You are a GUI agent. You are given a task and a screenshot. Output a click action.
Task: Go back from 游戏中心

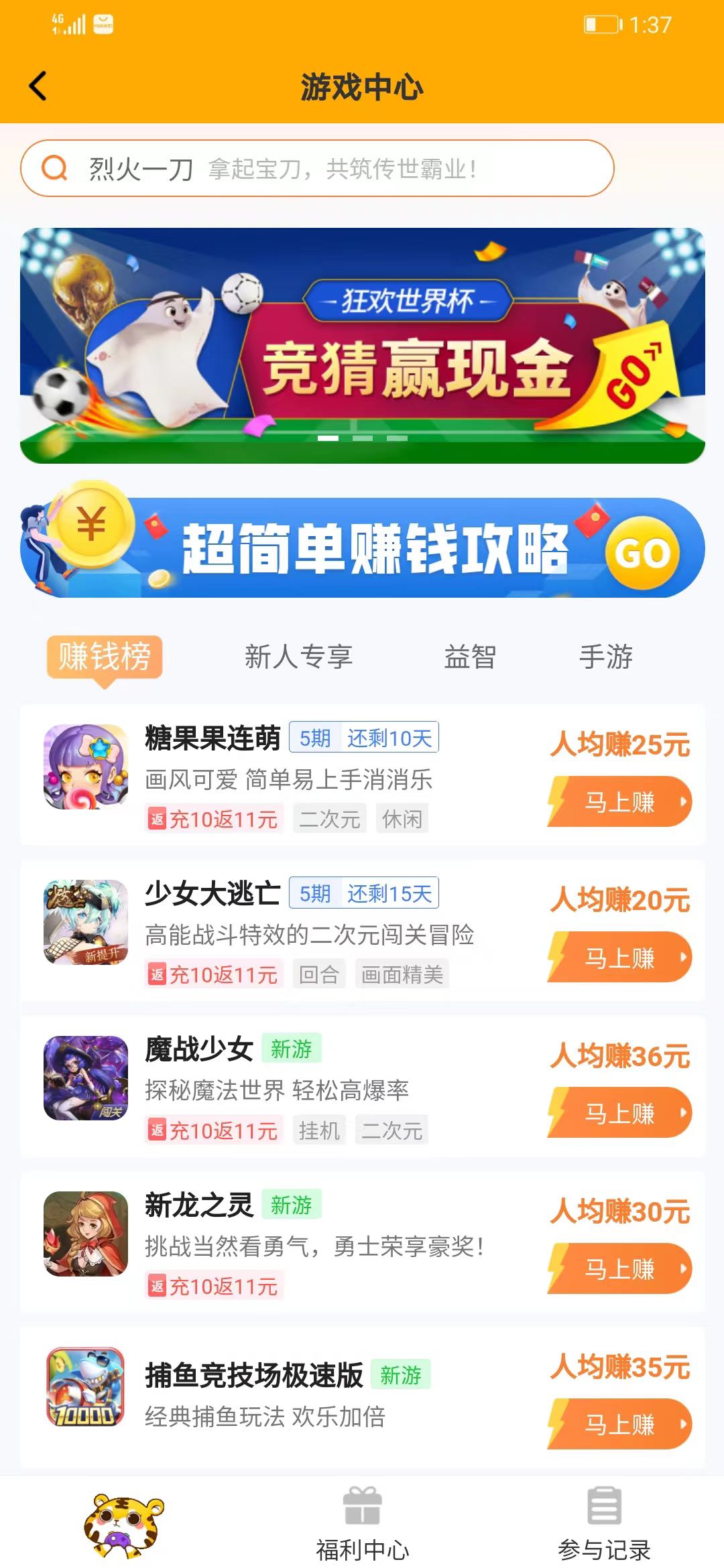click(38, 86)
